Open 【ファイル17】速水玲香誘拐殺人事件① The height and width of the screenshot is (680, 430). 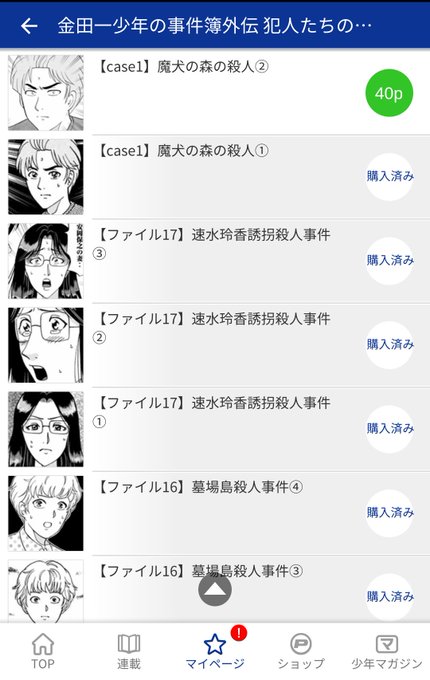pos(215,429)
